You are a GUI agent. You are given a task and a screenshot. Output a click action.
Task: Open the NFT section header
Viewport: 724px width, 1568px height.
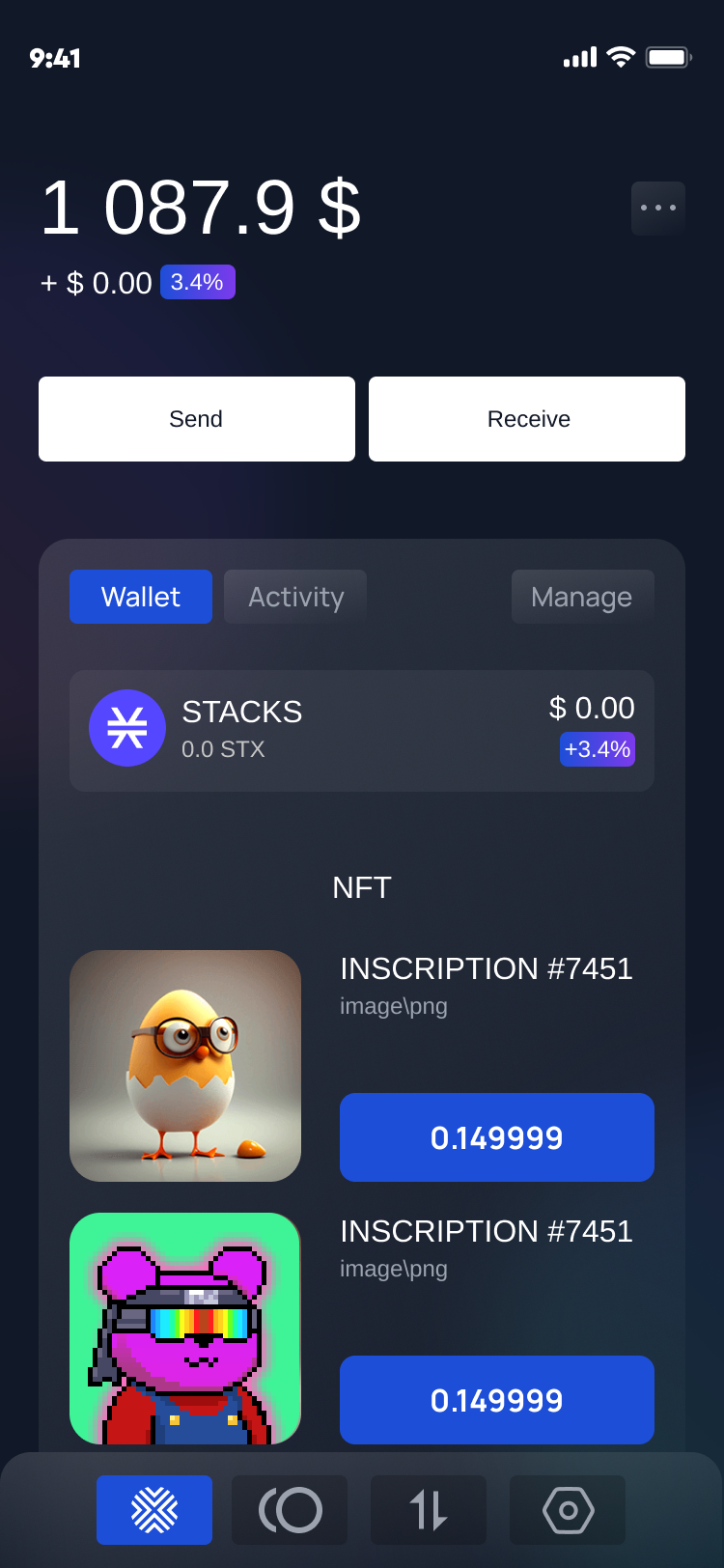[x=362, y=887]
